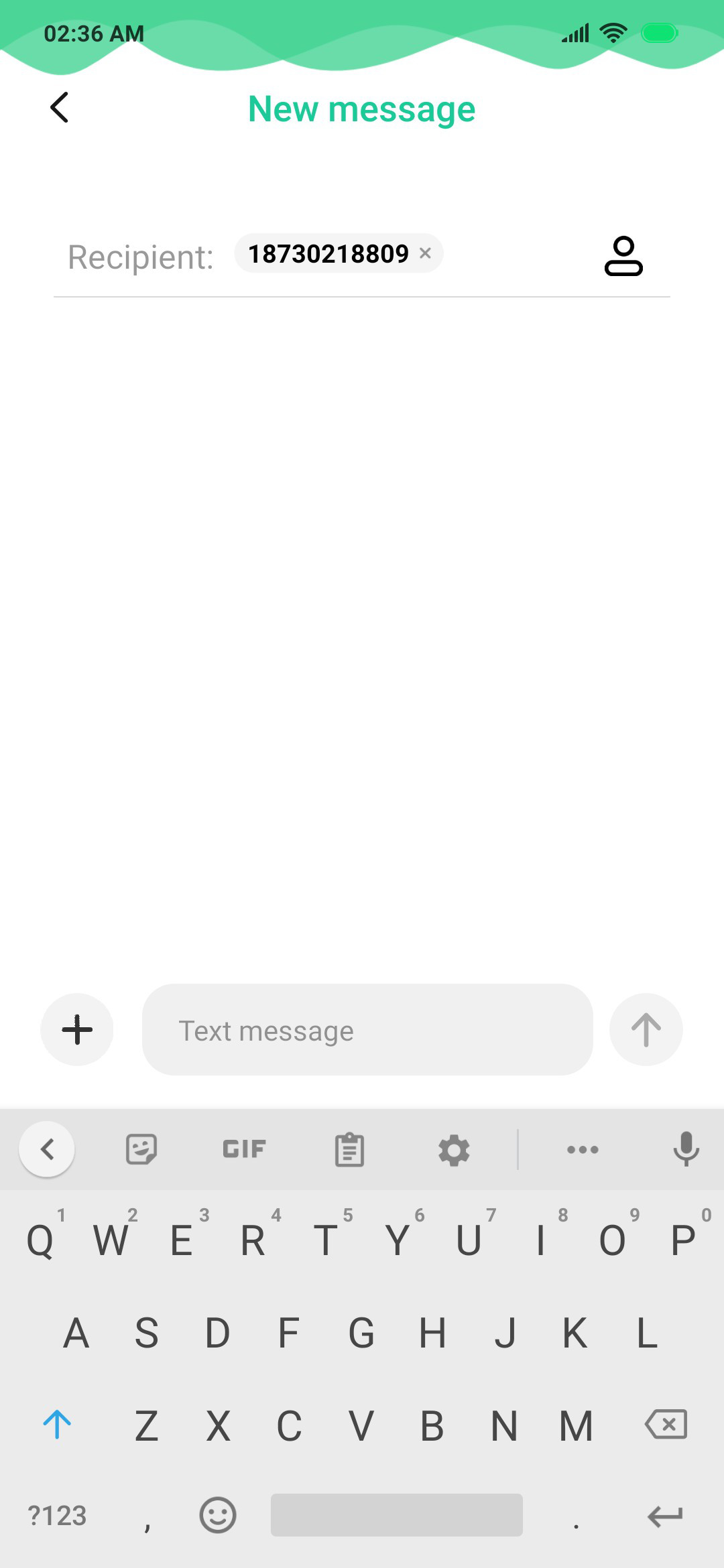The width and height of the screenshot is (724, 1568).
Task: Tap the backspace key
Action: tap(666, 1424)
